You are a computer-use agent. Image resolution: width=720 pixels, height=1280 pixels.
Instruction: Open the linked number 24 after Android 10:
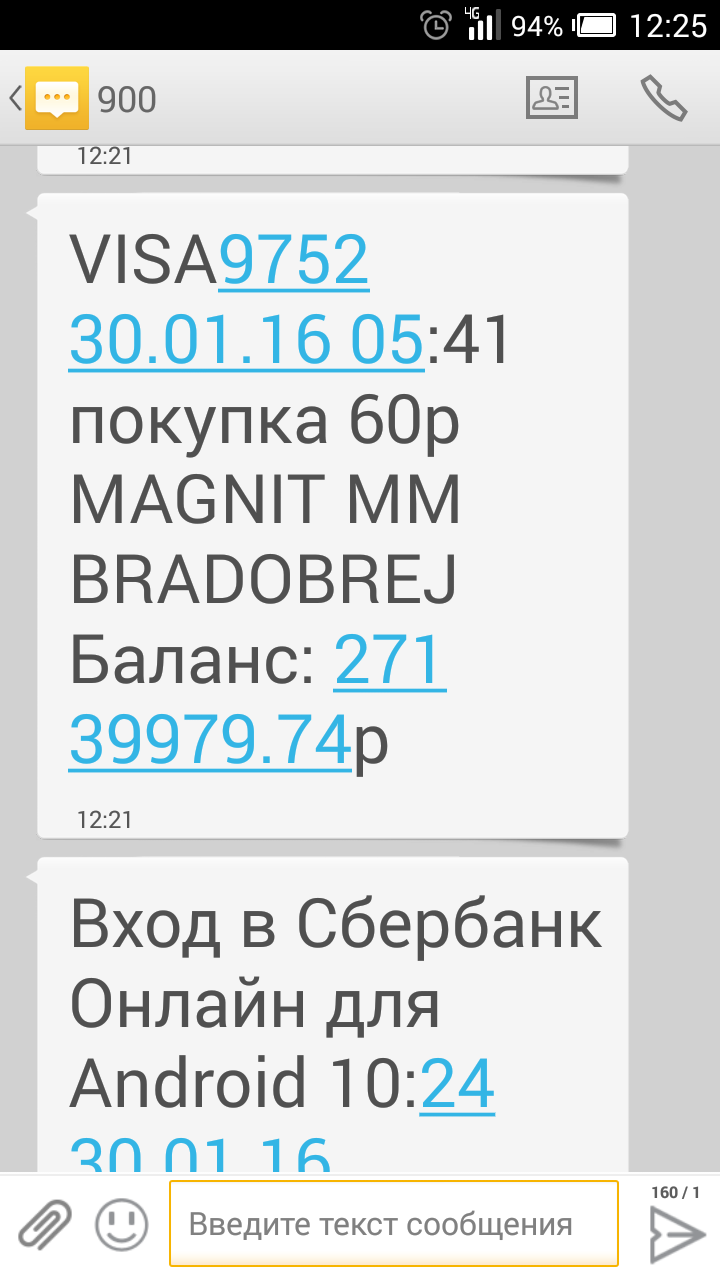click(457, 1084)
